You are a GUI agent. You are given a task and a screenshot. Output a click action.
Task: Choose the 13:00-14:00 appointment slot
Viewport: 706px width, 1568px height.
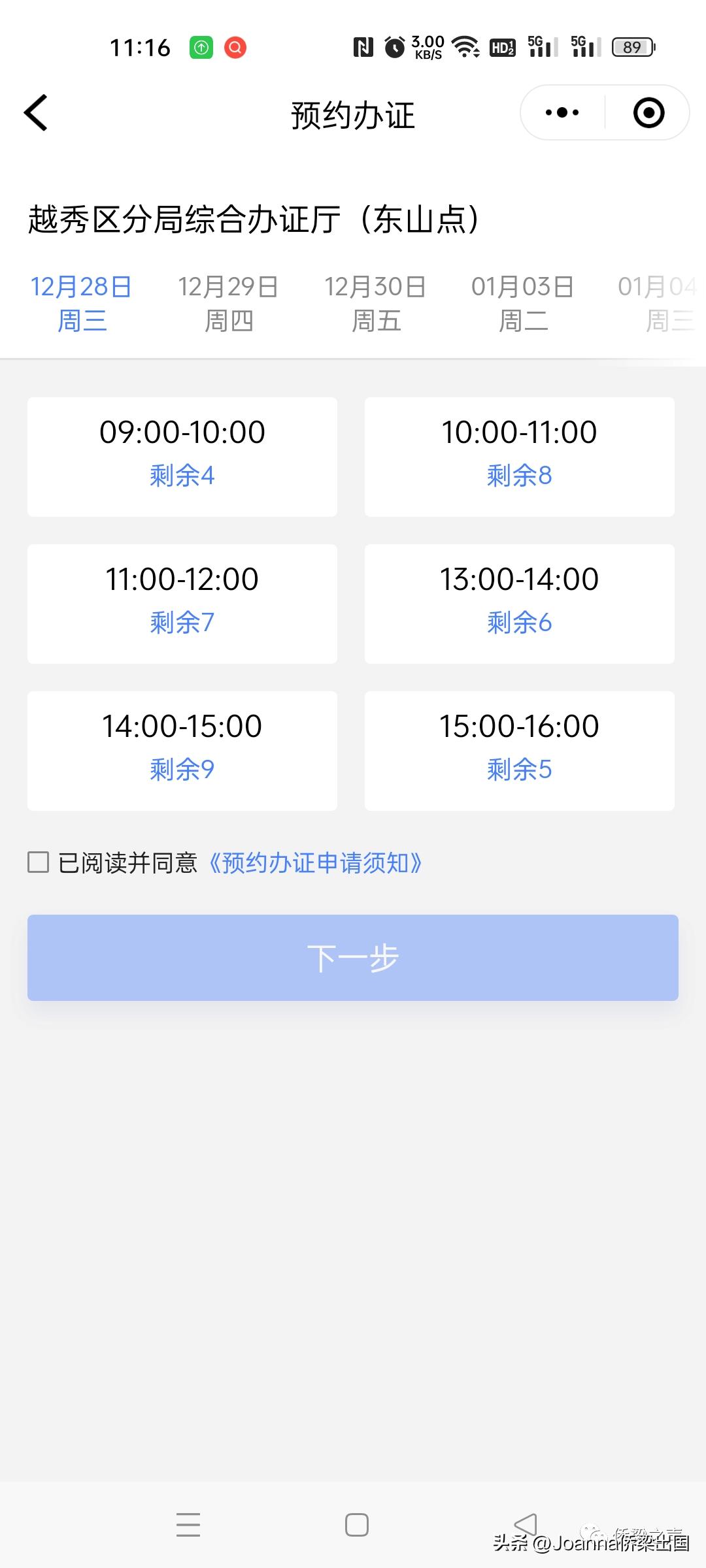pos(519,603)
